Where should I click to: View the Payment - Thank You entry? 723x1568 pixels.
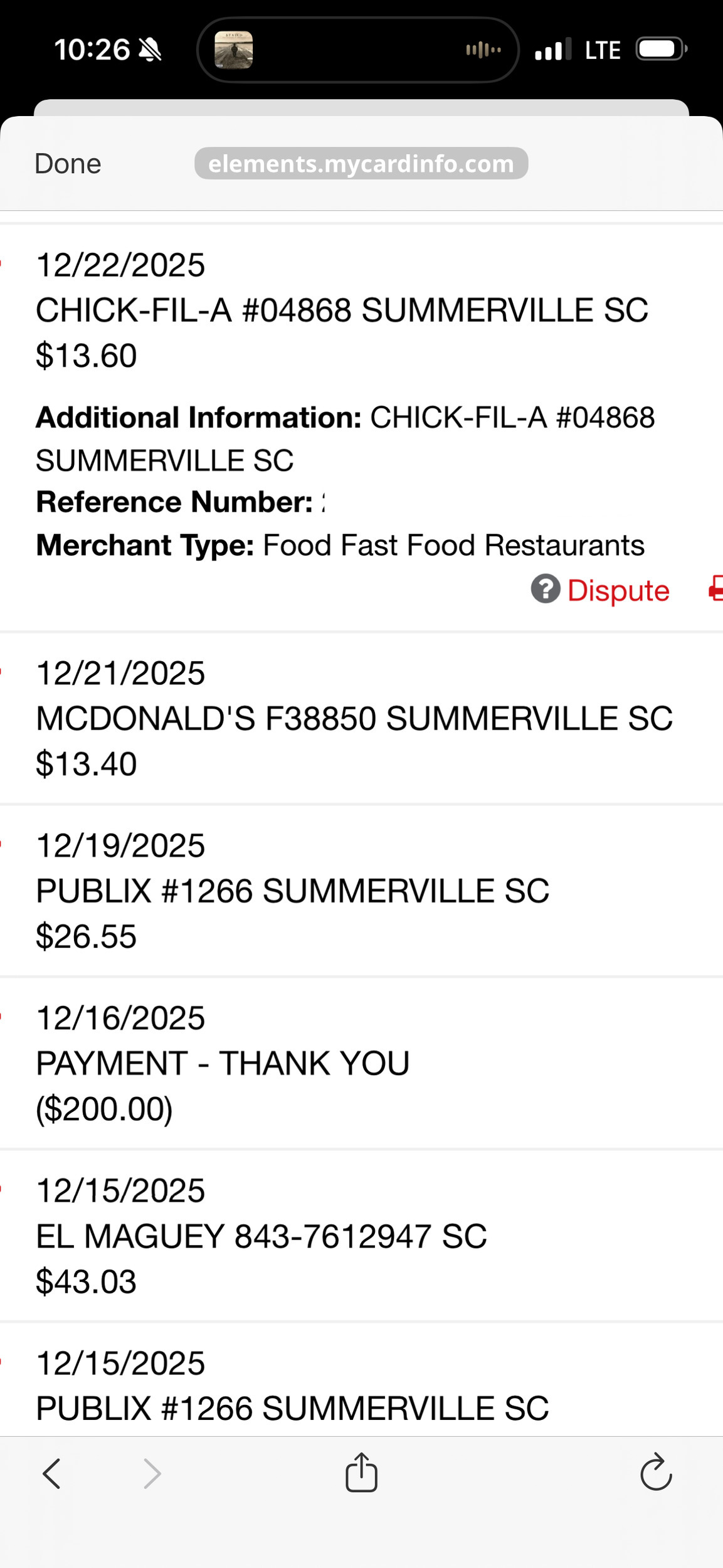click(223, 1063)
